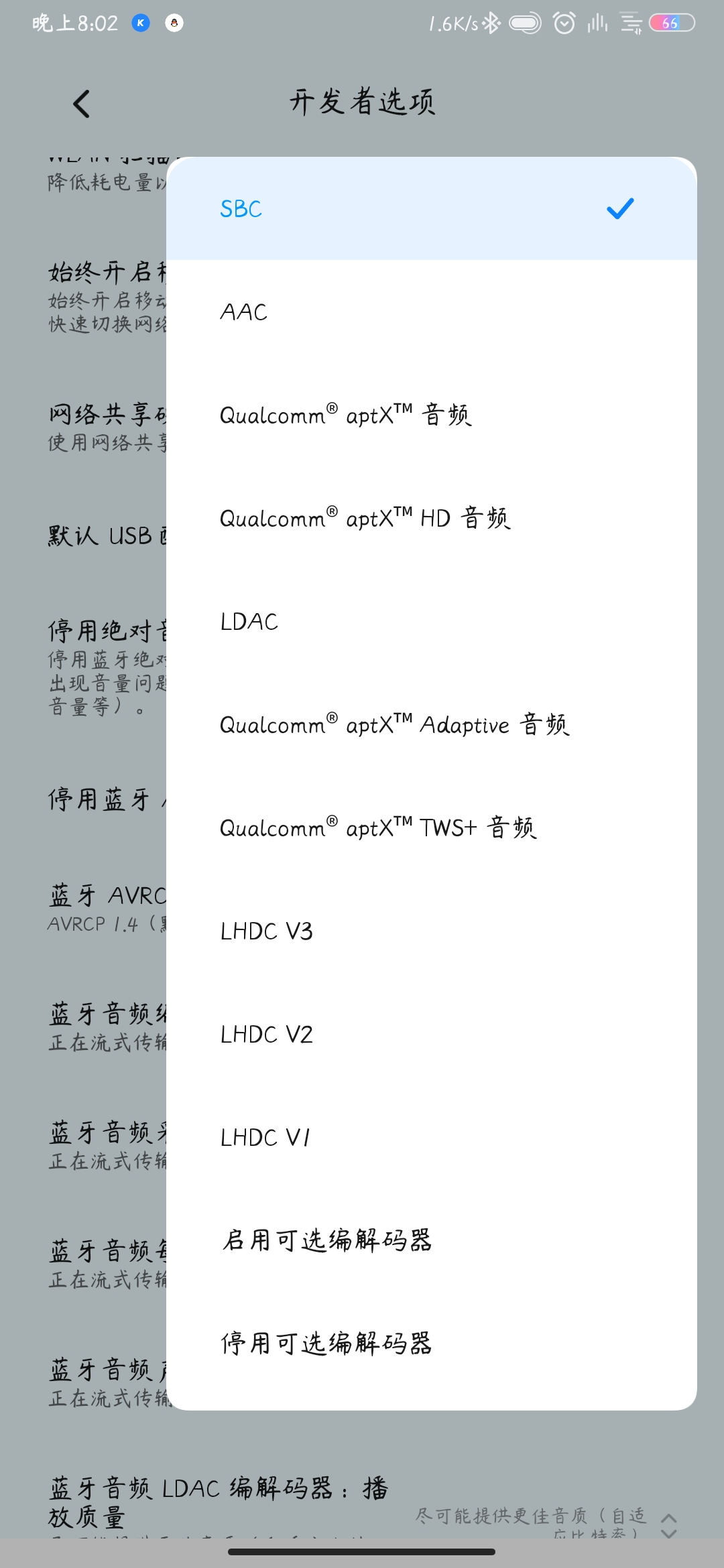
Task: Pick Qualcomm aptX TWS+ 音频
Action: point(432,828)
